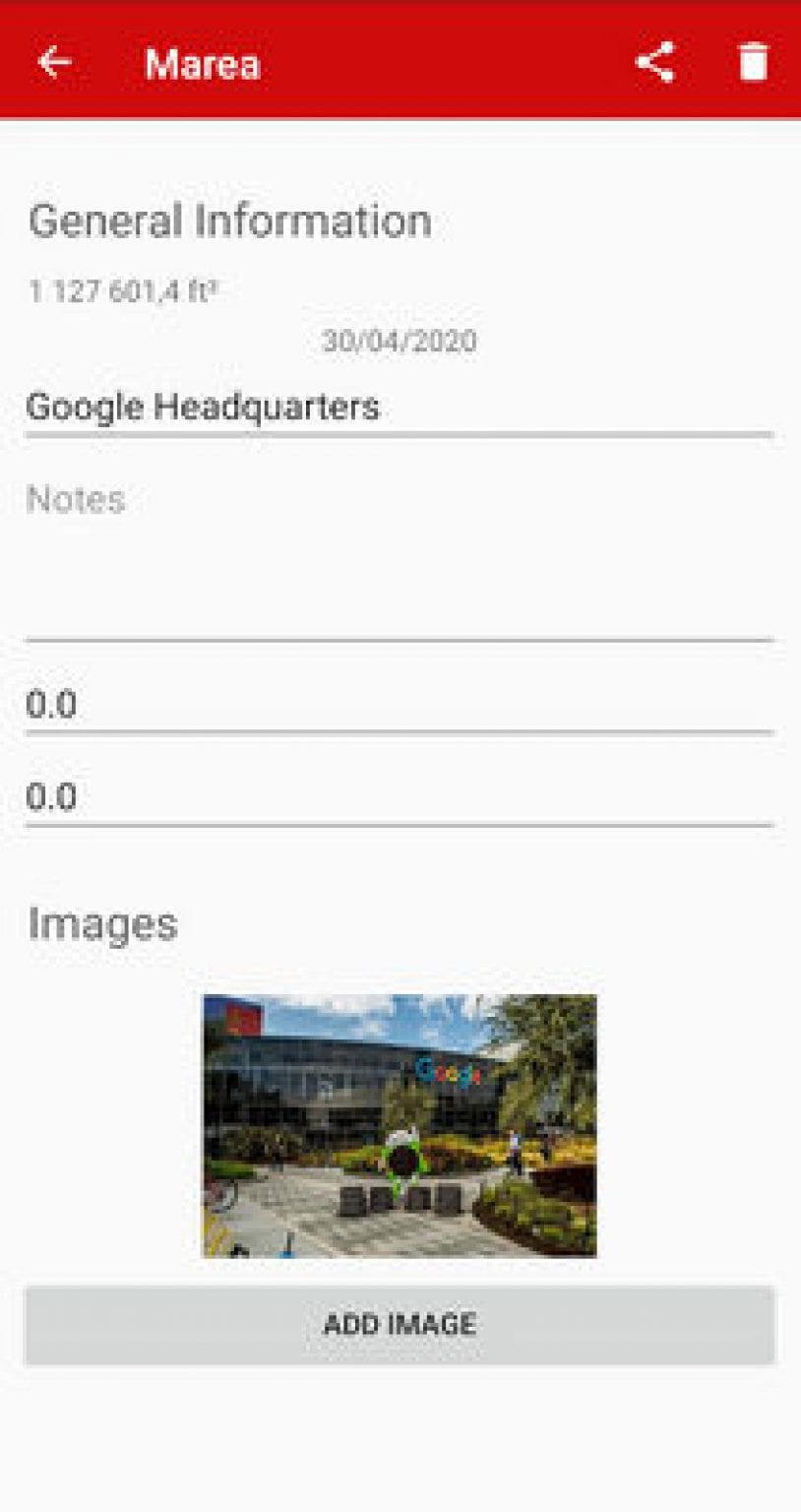
Task: Click the Images section heading
Action: point(101,921)
